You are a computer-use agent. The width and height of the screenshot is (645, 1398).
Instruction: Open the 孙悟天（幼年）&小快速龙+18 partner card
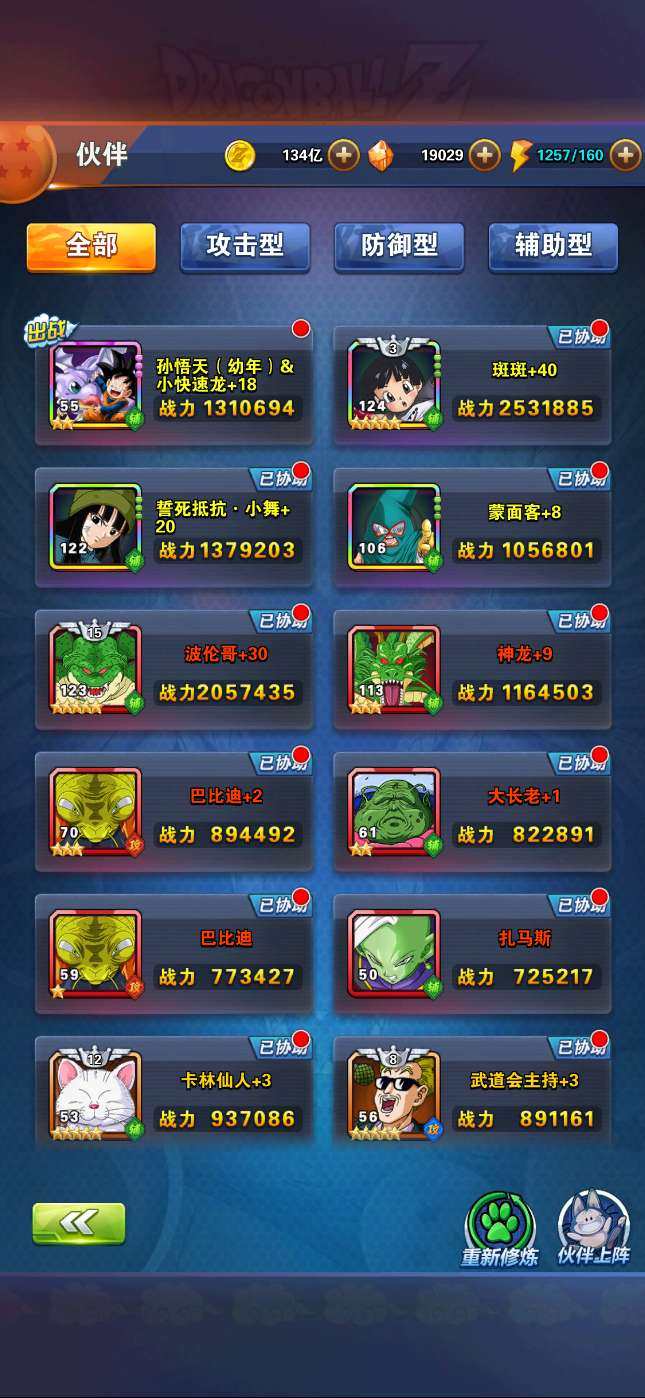point(174,385)
